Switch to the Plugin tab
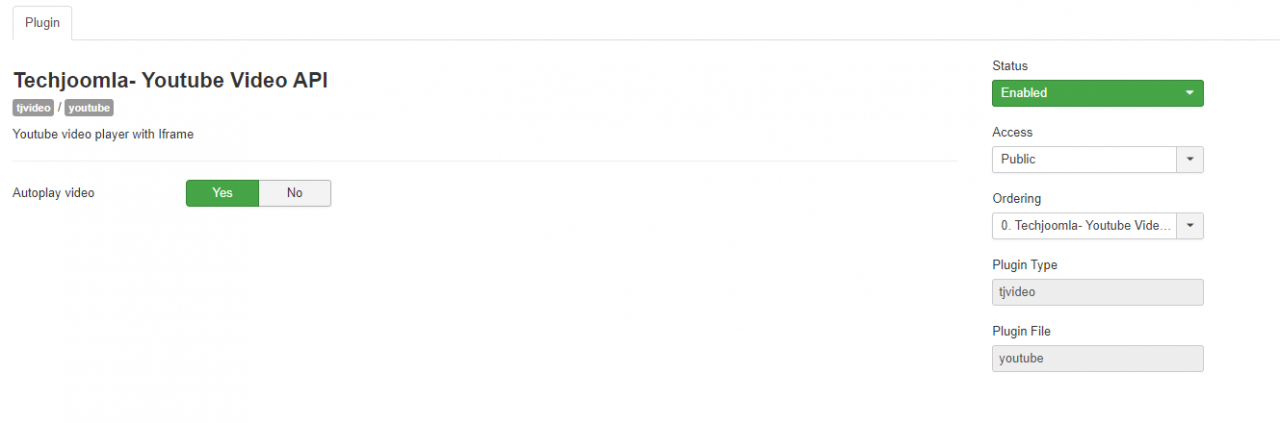 (x=42, y=23)
